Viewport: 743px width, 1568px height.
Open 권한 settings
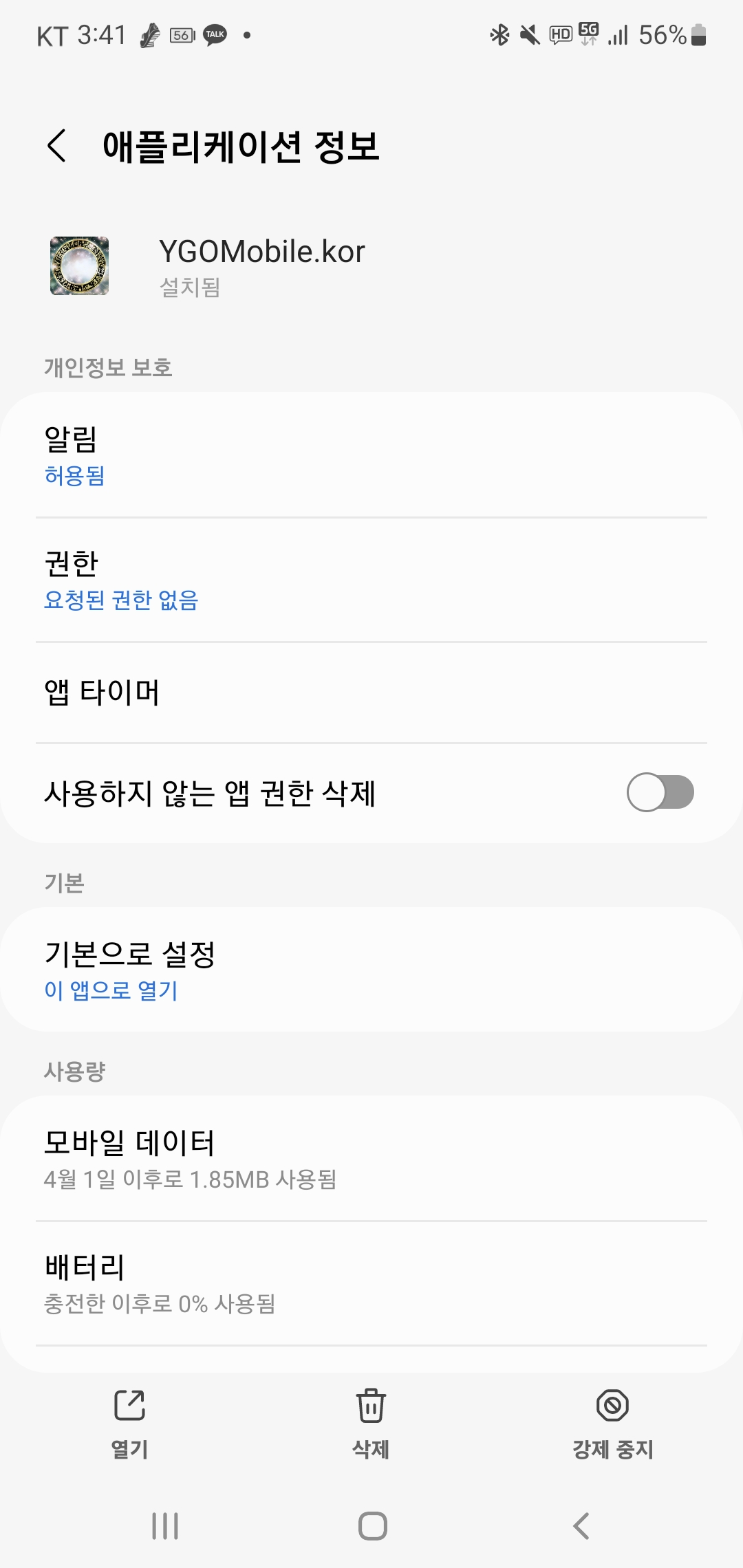click(x=371, y=580)
